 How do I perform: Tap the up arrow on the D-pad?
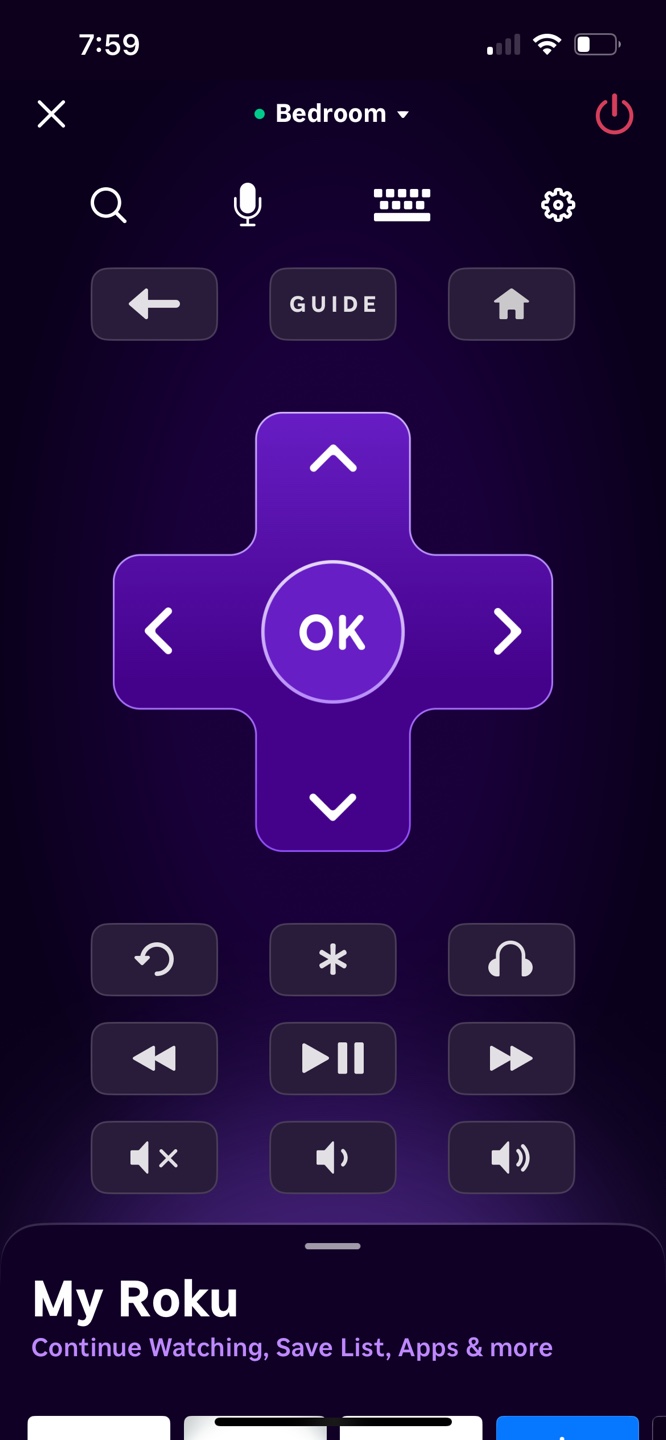tap(333, 460)
